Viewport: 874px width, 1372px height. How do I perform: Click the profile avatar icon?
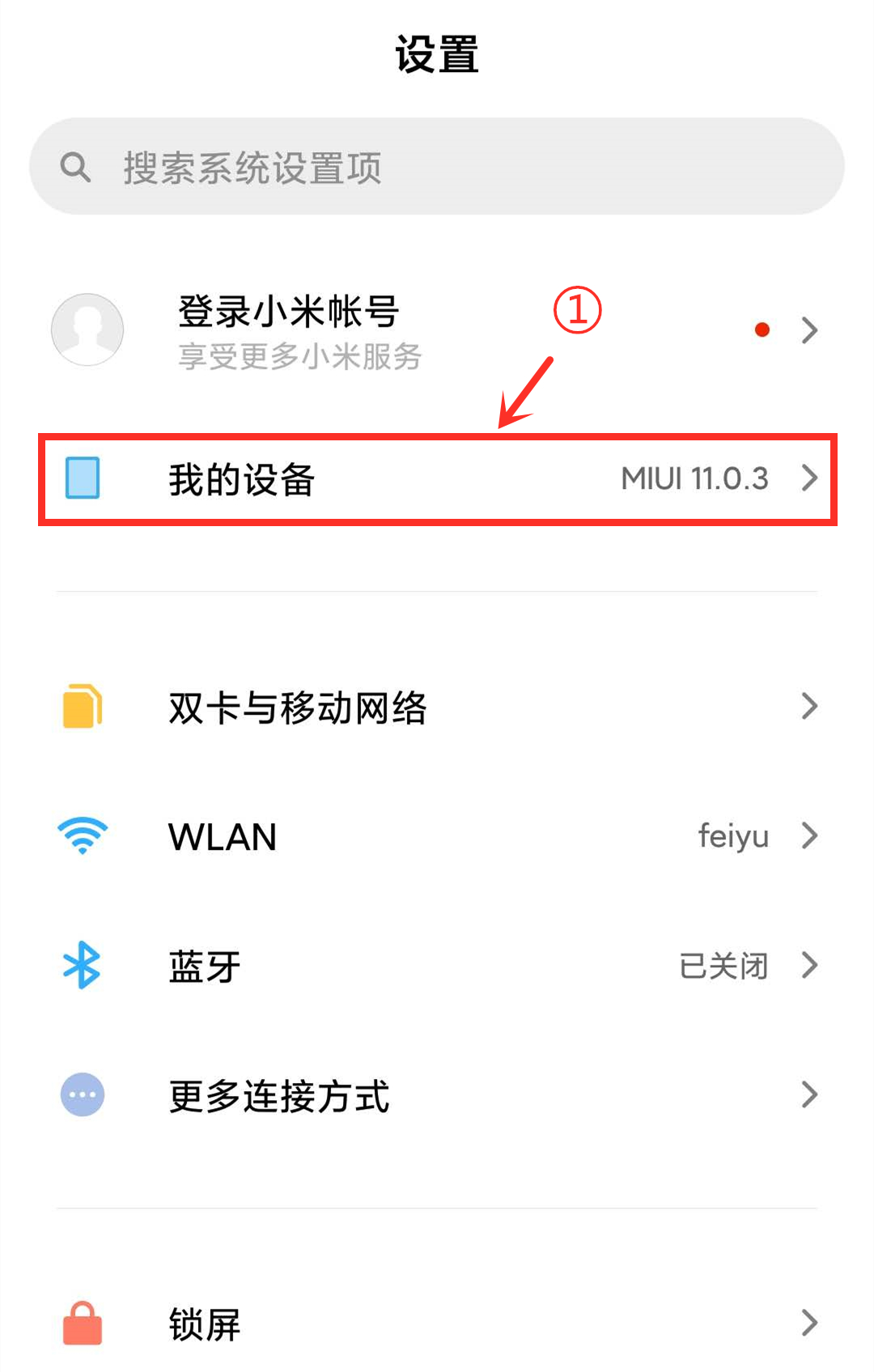pyautogui.click(x=87, y=329)
